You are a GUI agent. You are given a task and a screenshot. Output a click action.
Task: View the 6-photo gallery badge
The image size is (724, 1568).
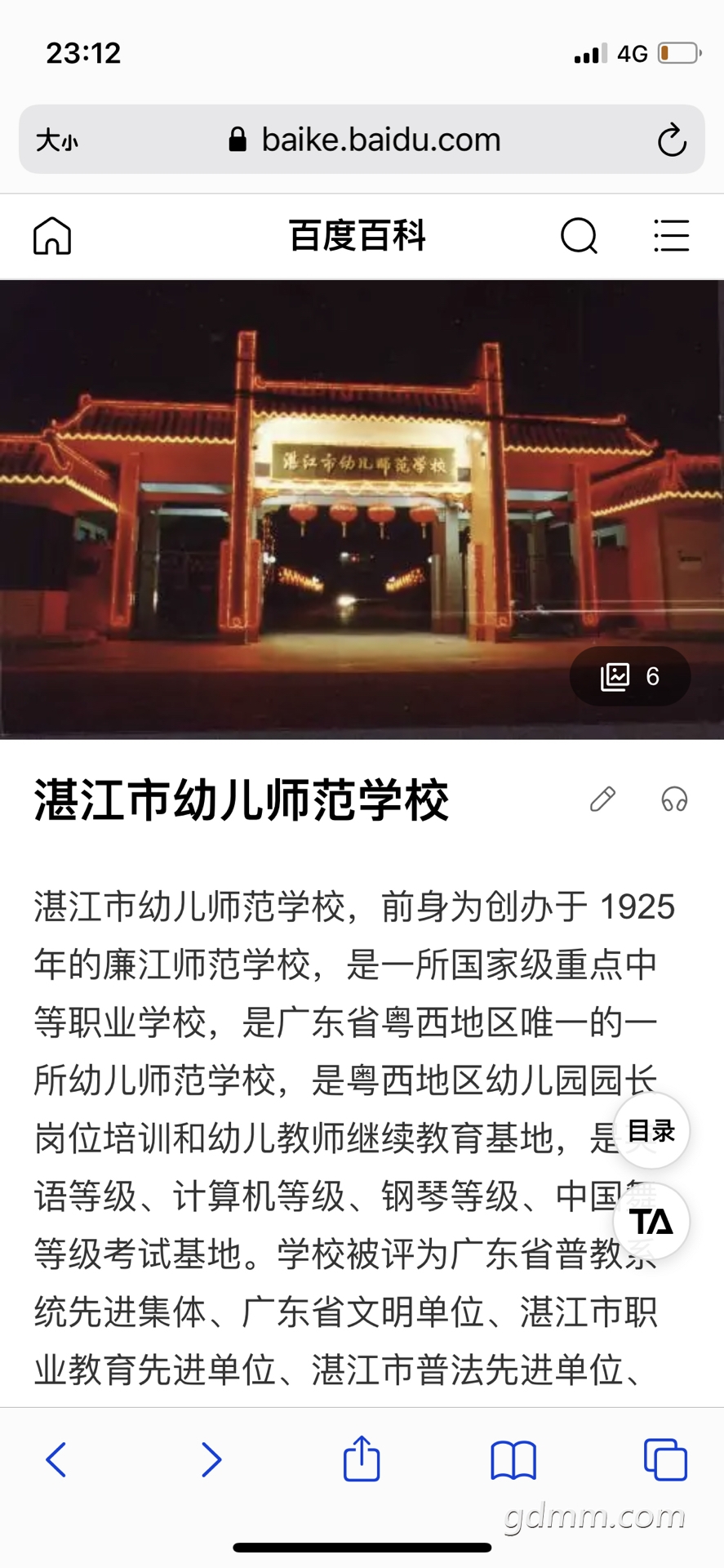tap(630, 676)
